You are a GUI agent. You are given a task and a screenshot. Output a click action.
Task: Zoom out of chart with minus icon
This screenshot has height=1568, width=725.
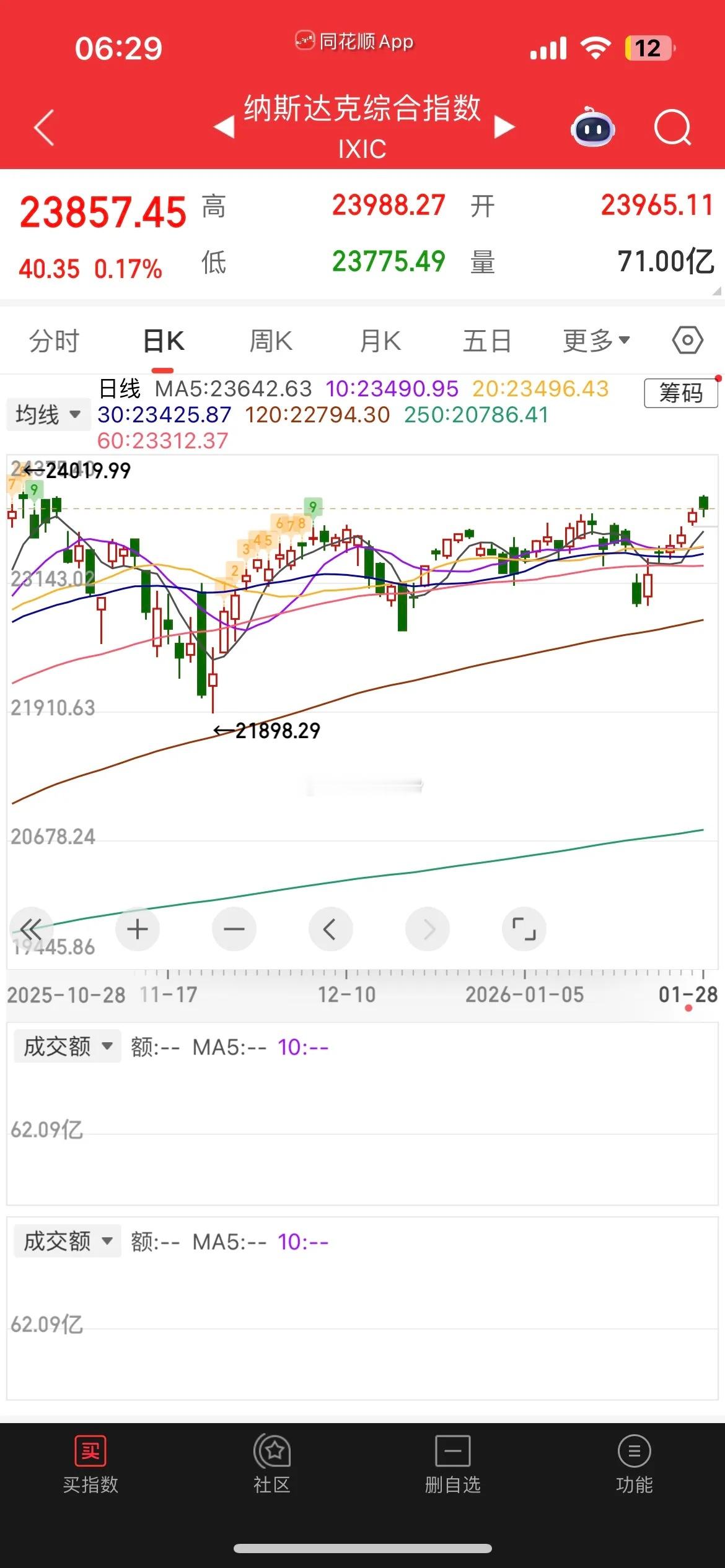click(234, 929)
